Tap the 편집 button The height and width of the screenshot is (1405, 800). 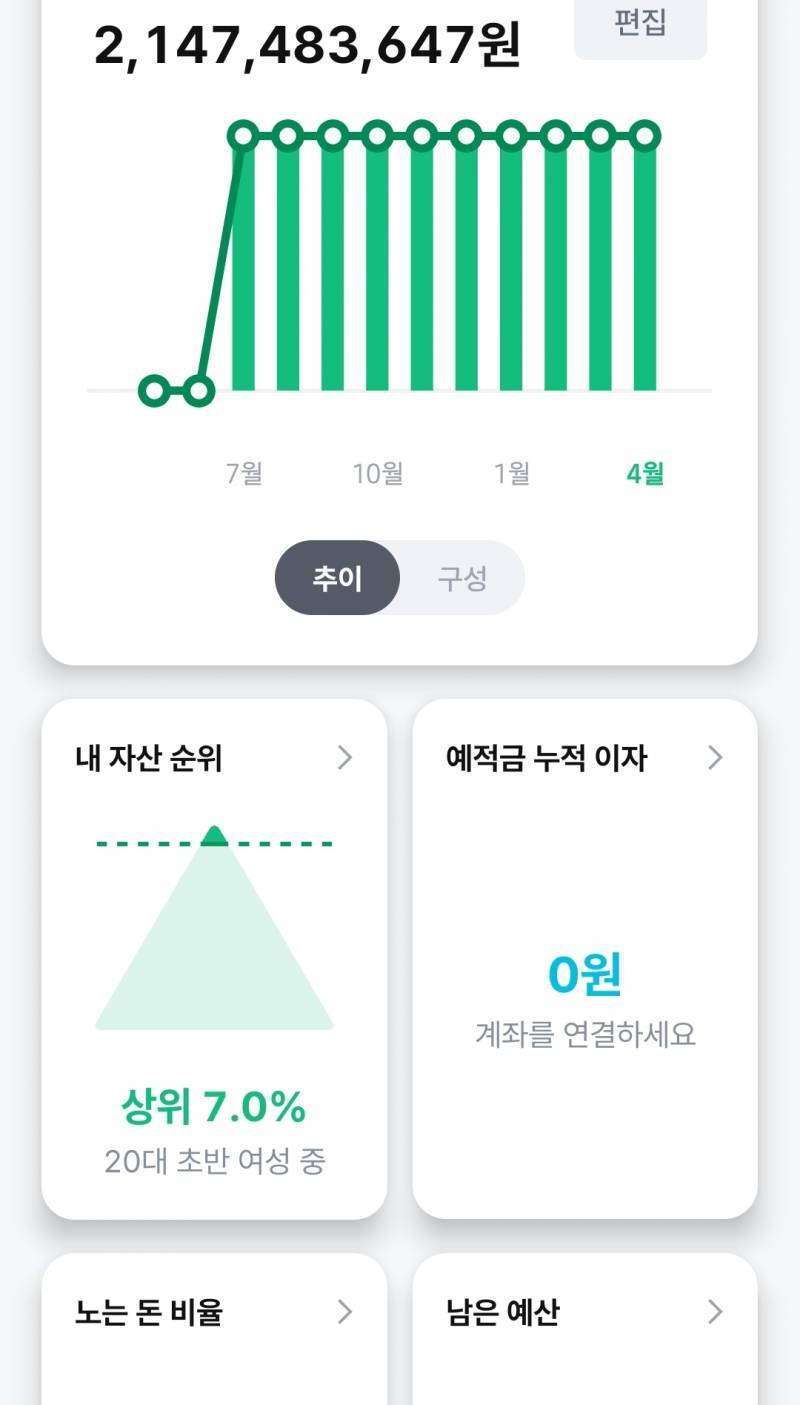tap(641, 27)
